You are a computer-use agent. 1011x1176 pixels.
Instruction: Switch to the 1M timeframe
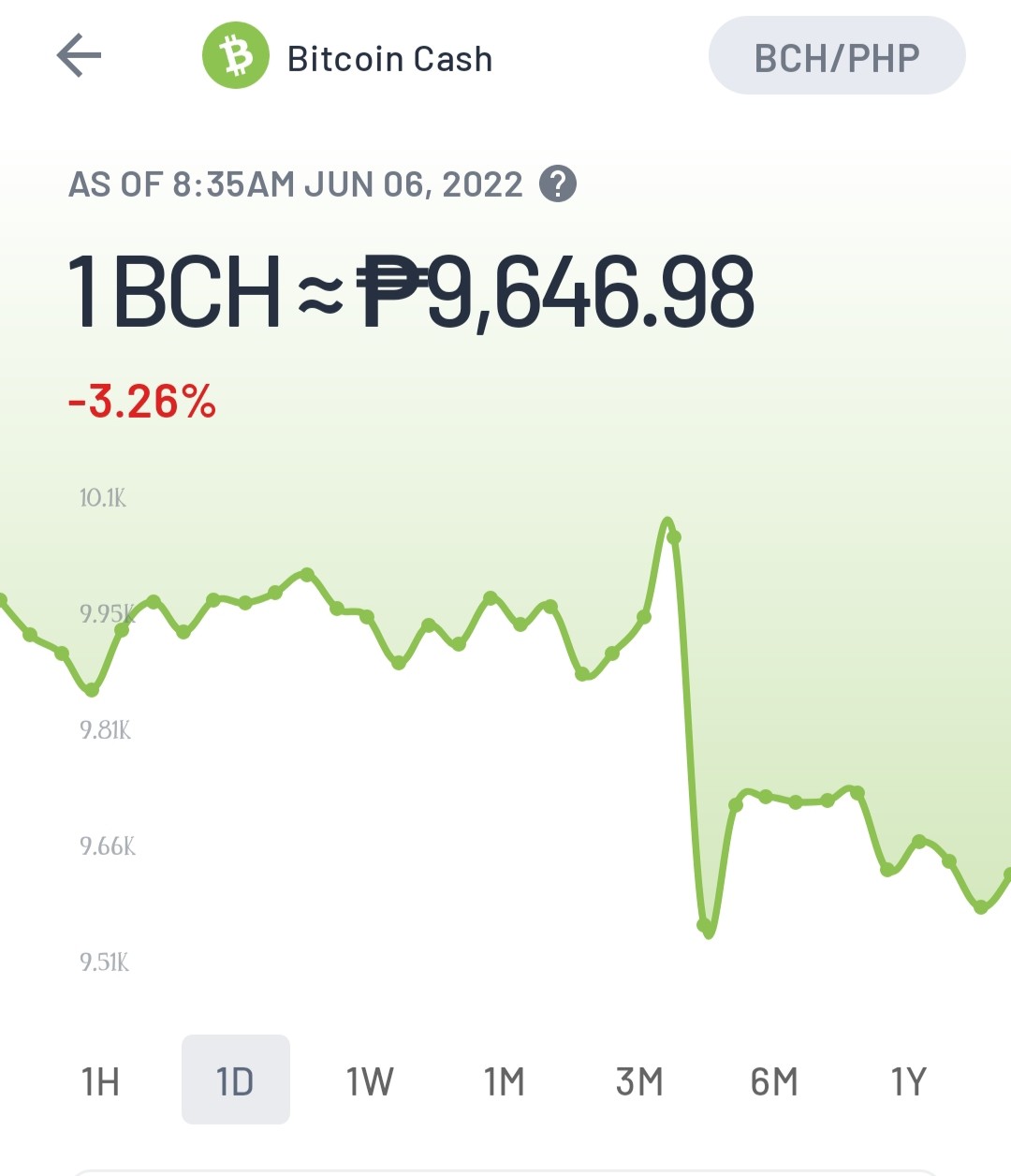coord(505,1081)
